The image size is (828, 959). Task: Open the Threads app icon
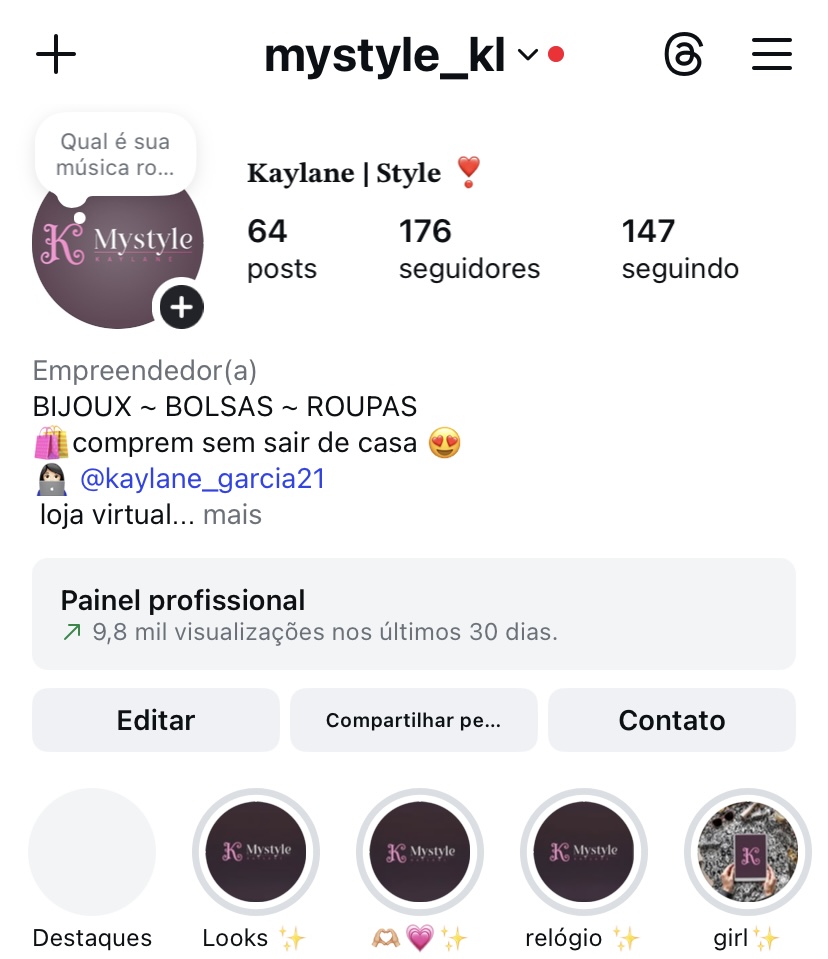(x=684, y=54)
